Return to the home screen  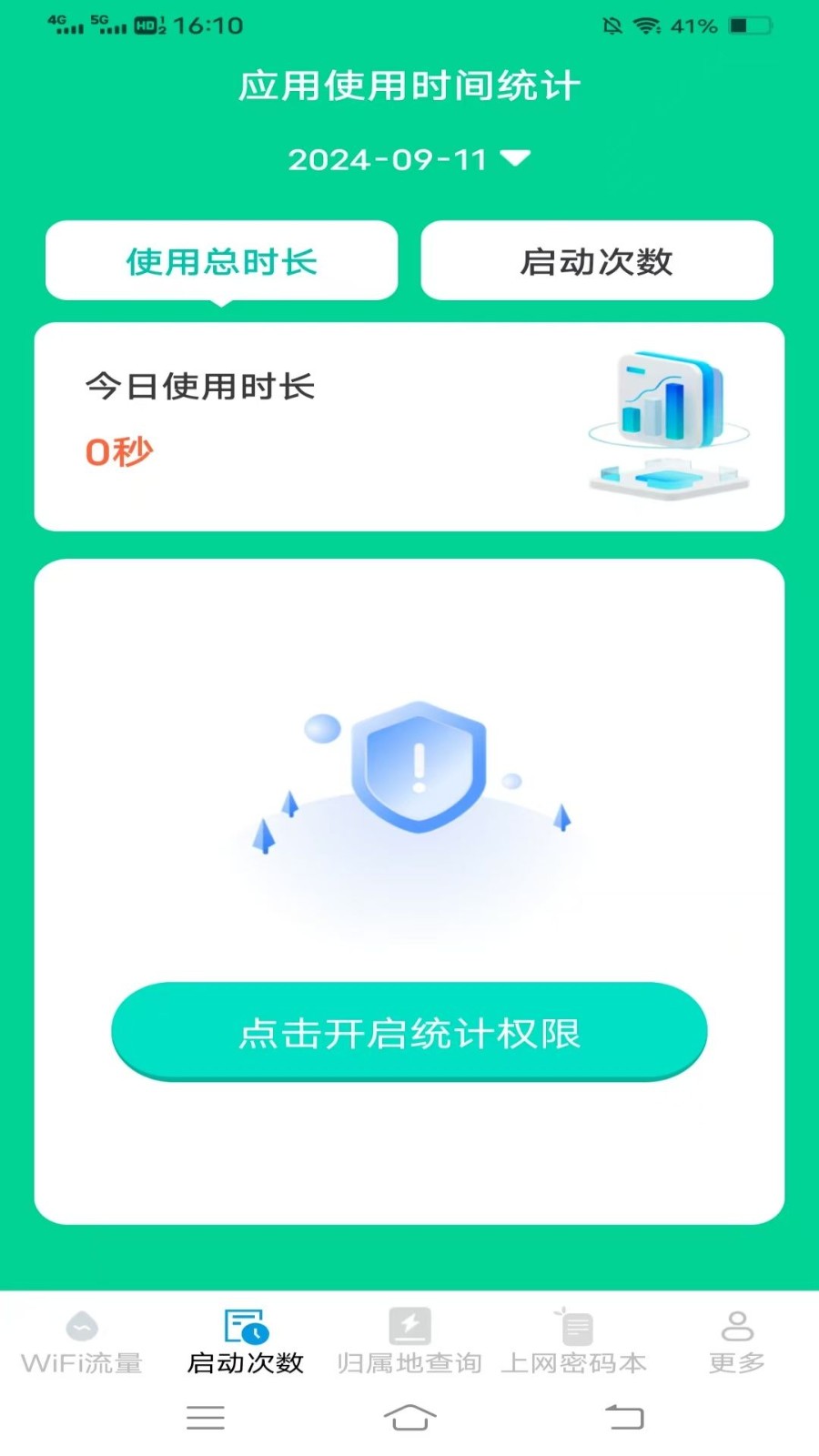[x=409, y=1417]
